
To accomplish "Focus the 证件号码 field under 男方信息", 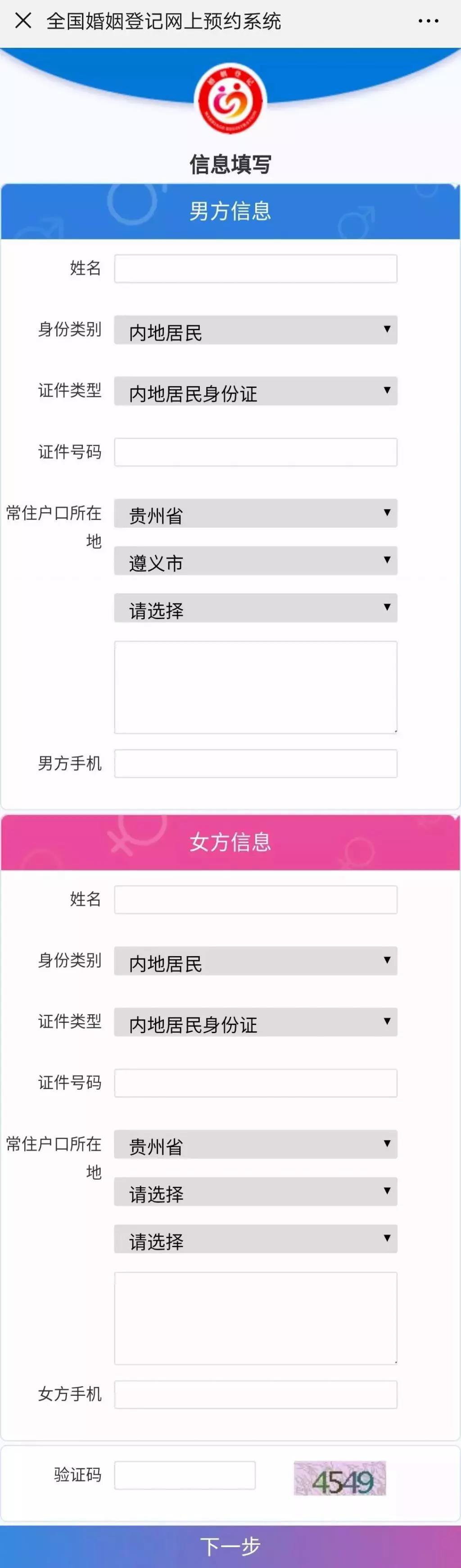I will [x=255, y=452].
